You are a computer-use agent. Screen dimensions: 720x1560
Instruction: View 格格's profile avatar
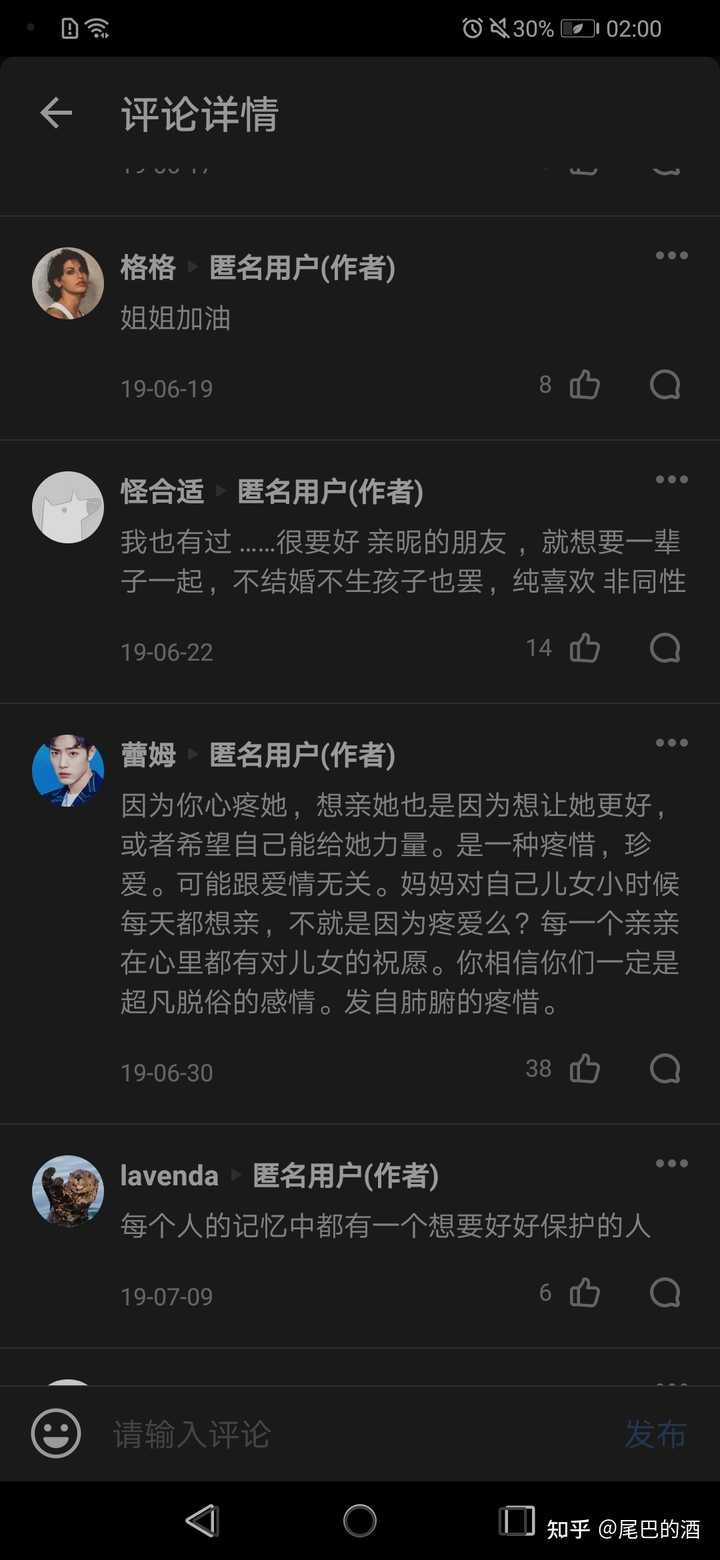[x=68, y=283]
